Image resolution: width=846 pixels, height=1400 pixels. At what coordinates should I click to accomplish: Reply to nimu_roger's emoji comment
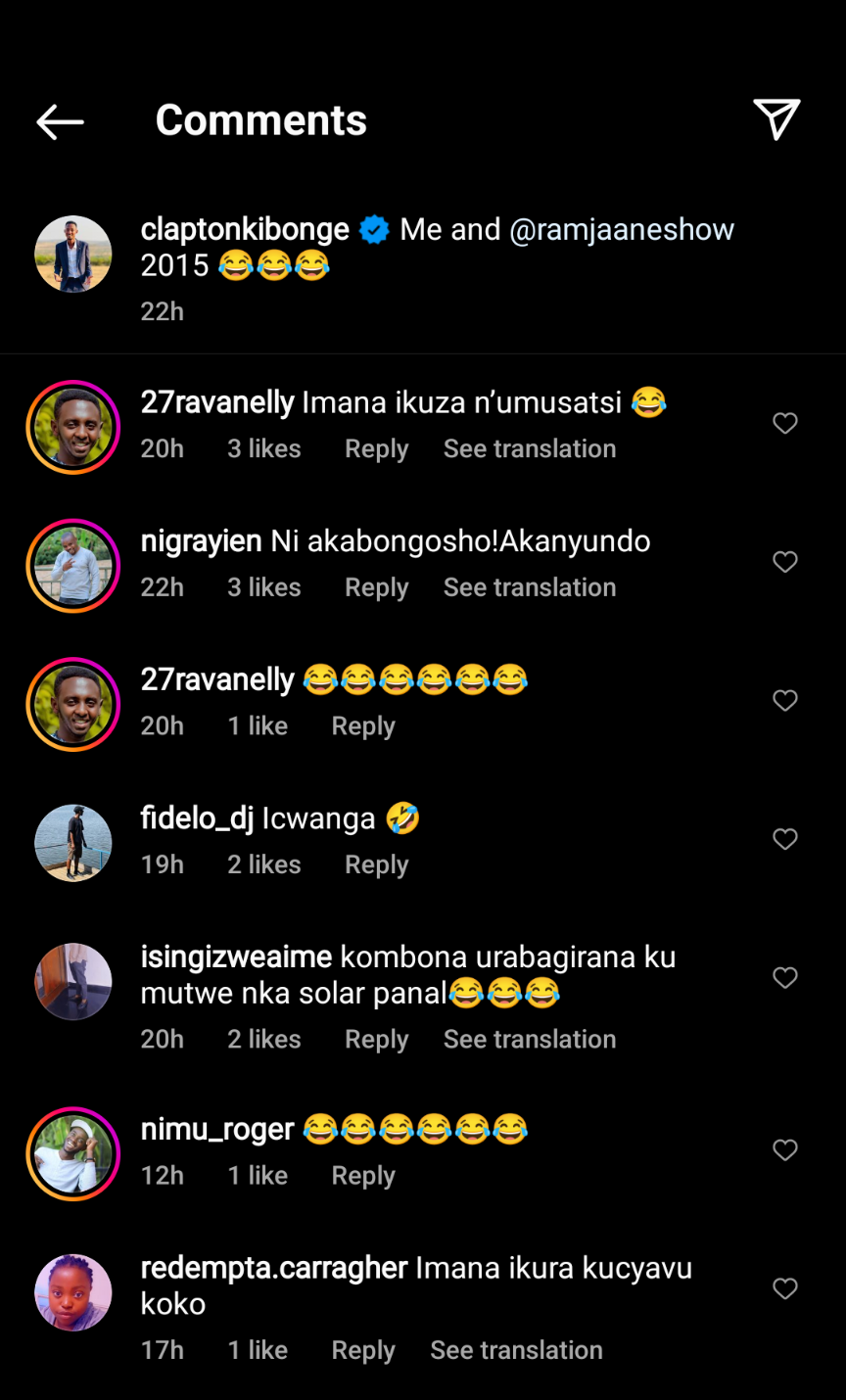click(363, 1176)
